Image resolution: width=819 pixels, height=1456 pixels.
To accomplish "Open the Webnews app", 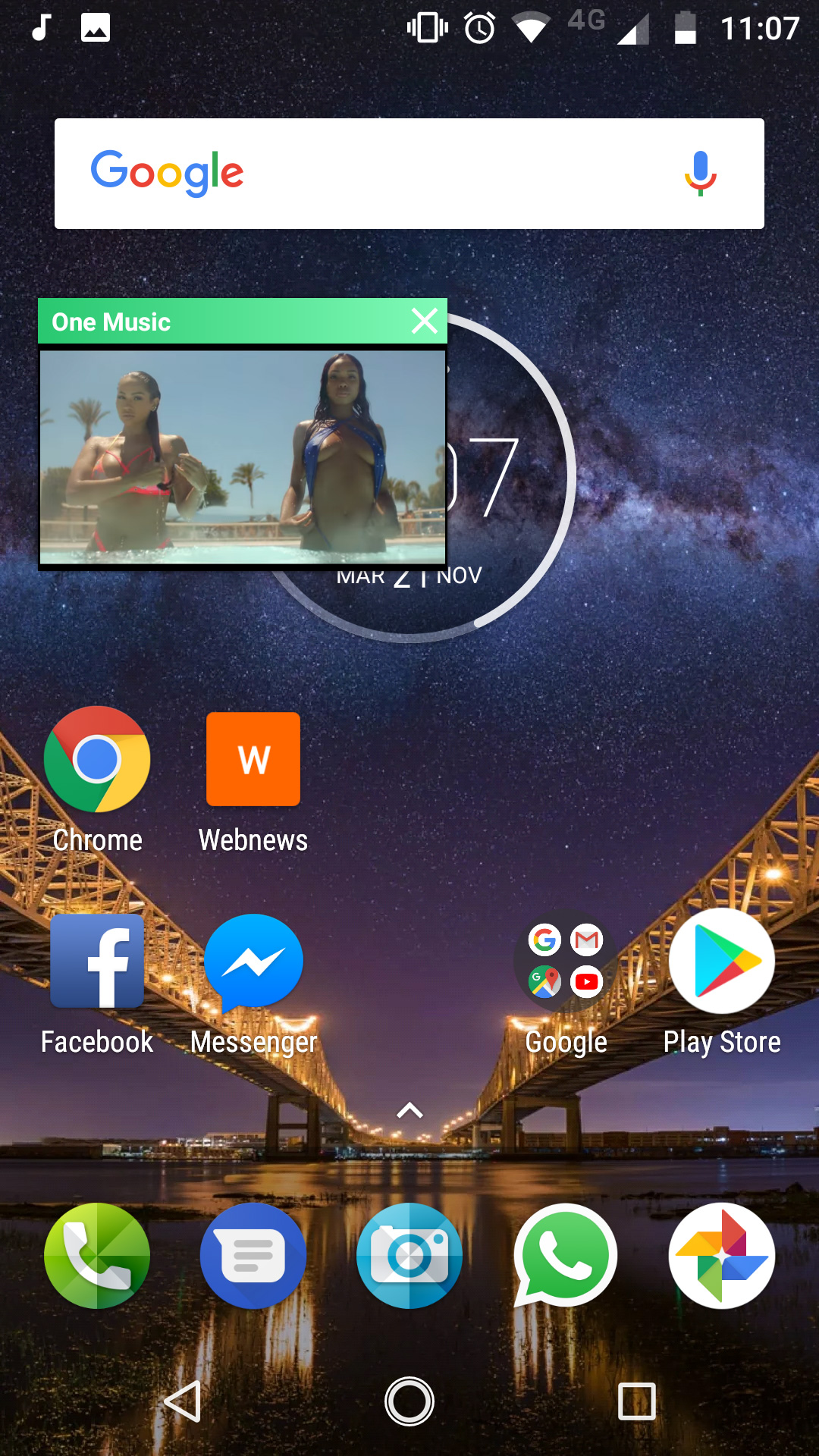I will (253, 760).
